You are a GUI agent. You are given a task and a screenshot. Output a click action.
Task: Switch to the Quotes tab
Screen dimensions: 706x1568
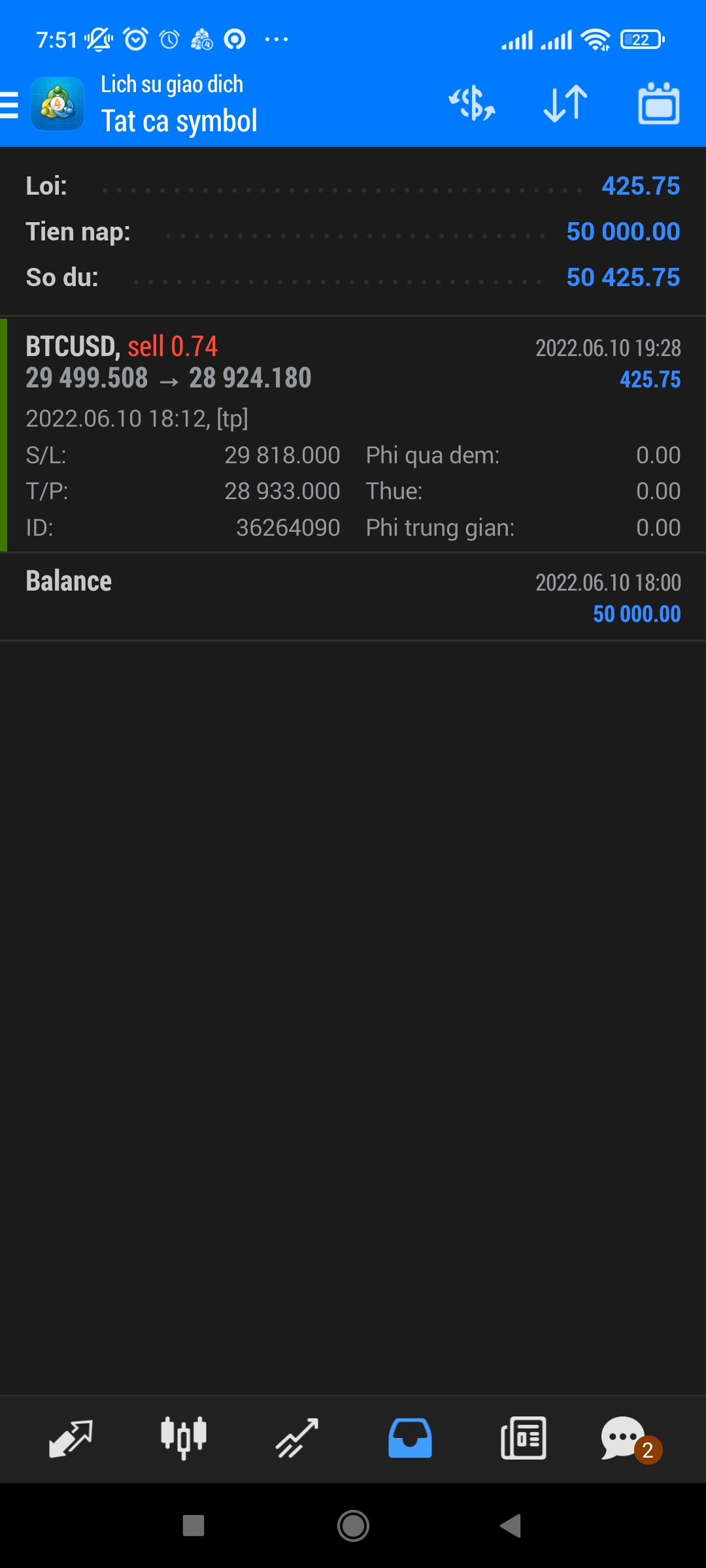(x=71, y=1439)
